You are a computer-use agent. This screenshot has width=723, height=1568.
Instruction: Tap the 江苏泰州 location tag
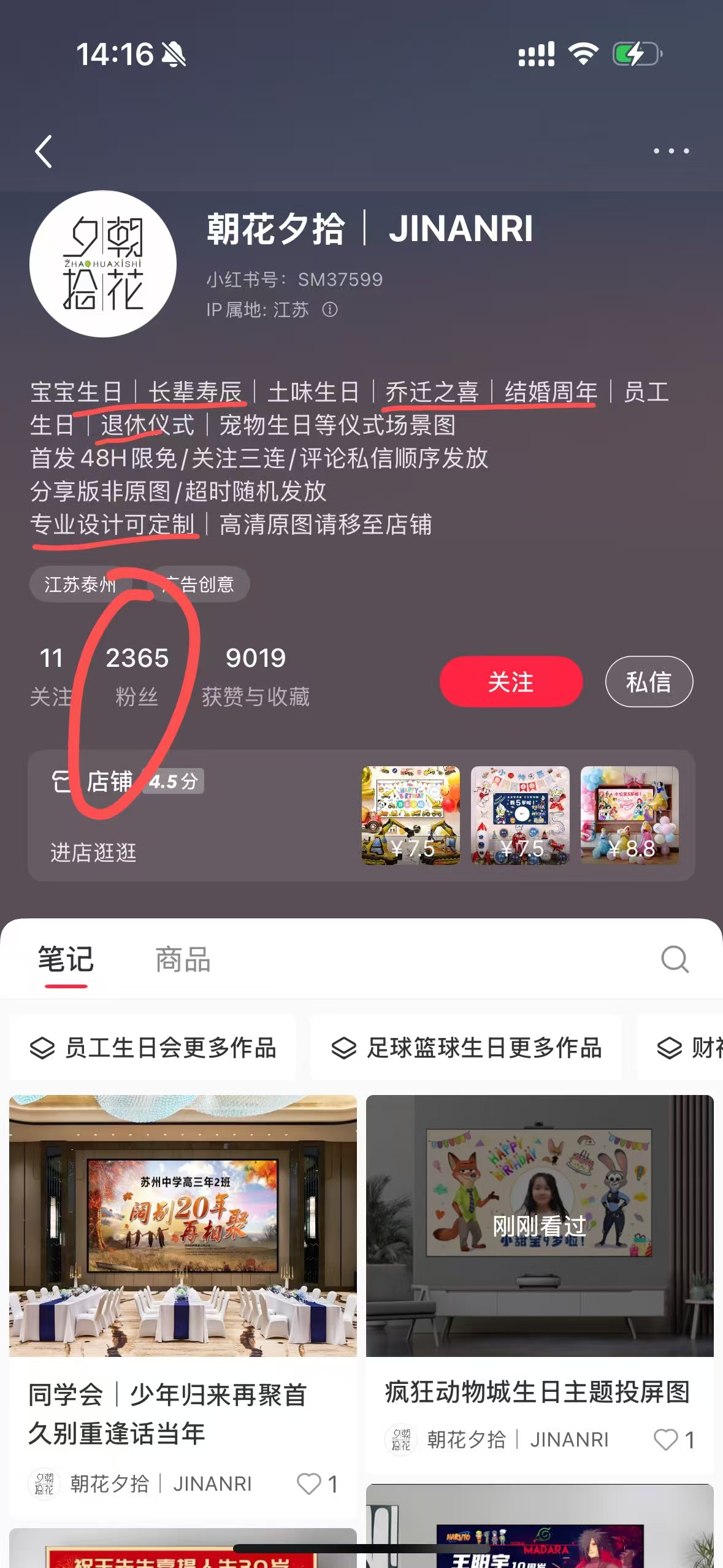[80, 585]
